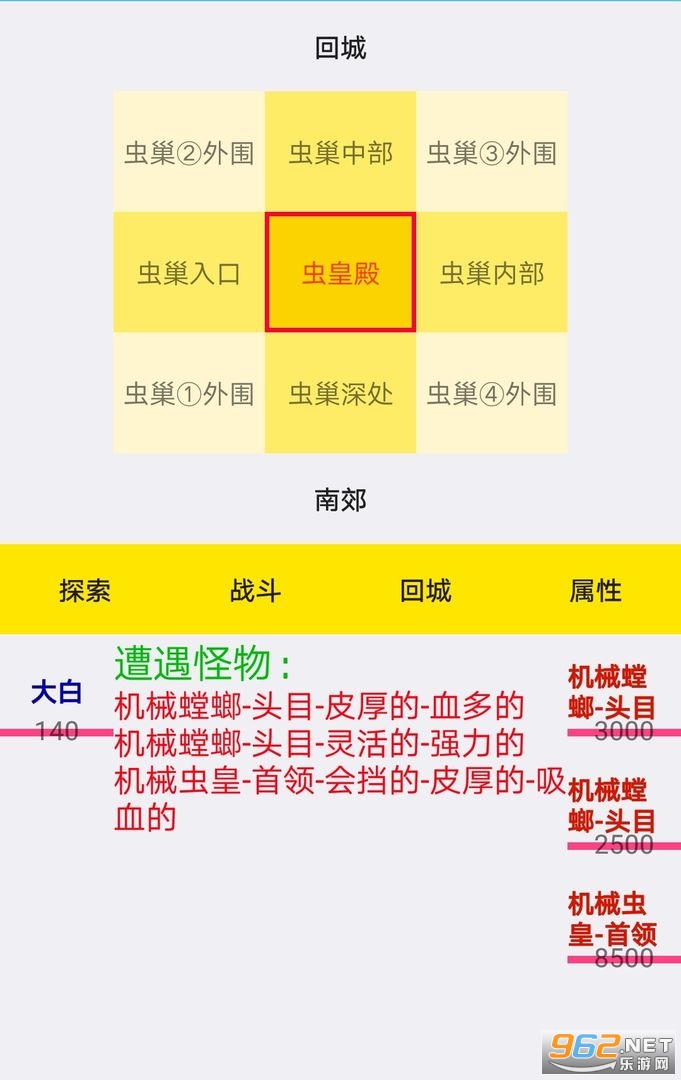
Task: Tap 回城 in the yellow action bar
Action: pos(426,590)
